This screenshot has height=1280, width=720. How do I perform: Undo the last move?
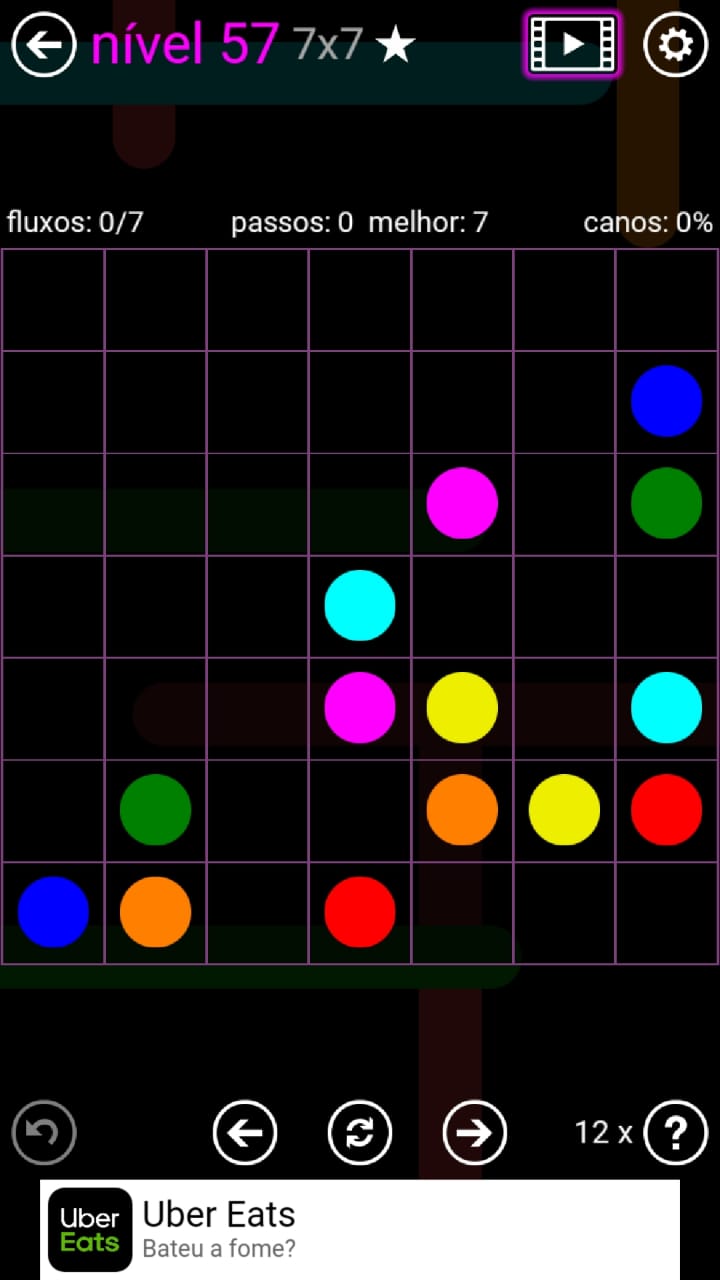[44, 1132]
